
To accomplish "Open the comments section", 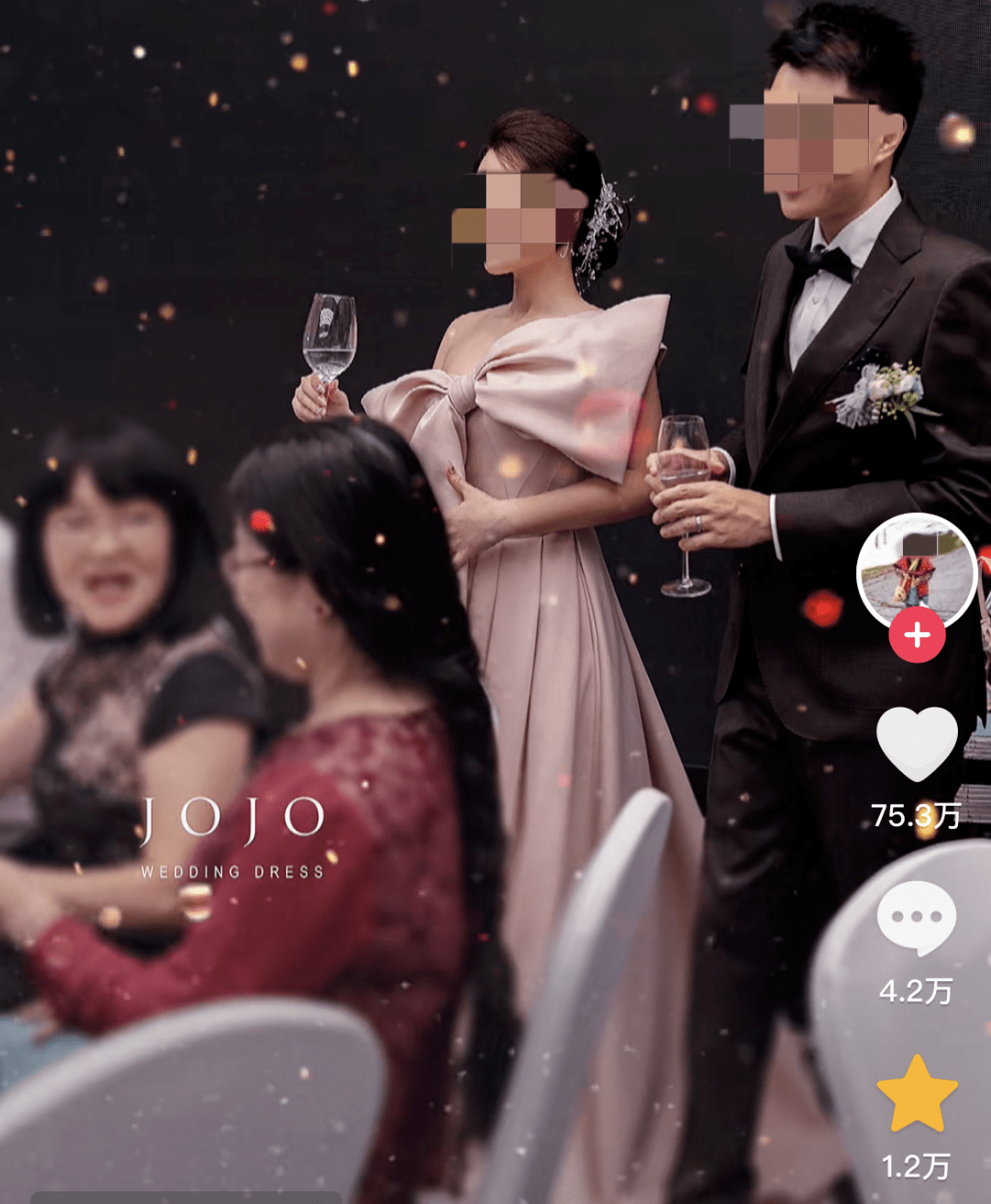I will click(x=917, y=918).
